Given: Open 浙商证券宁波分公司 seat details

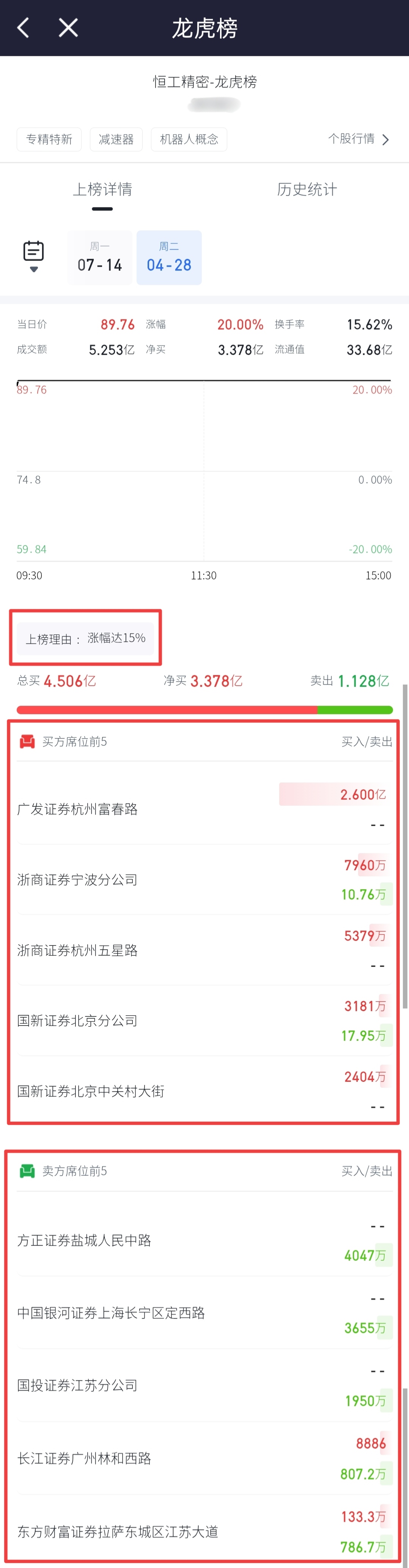Looking at the screenshot, I should tap(78, 880).
